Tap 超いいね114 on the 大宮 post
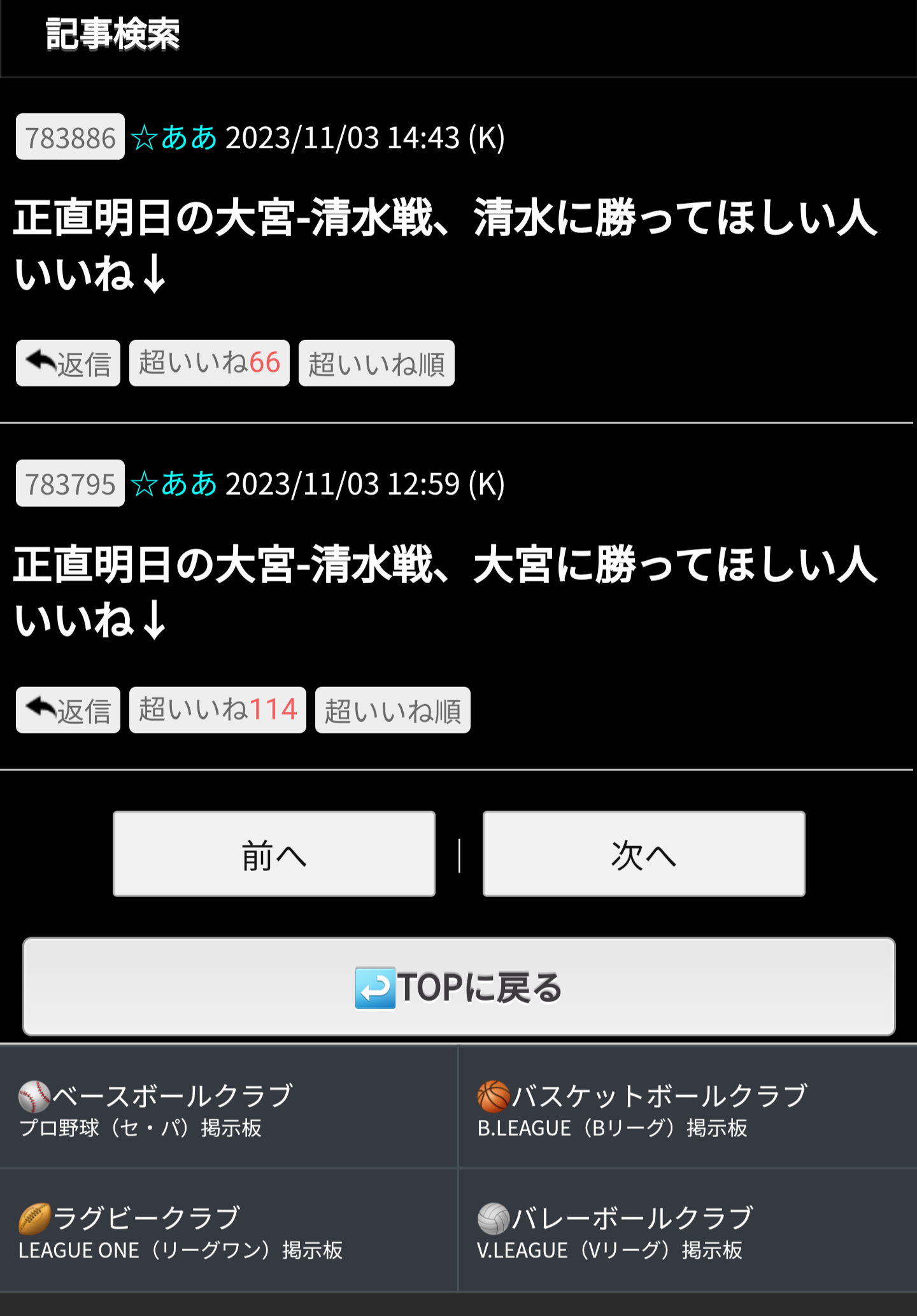917x1316 pixels. [x=218, y=710]
